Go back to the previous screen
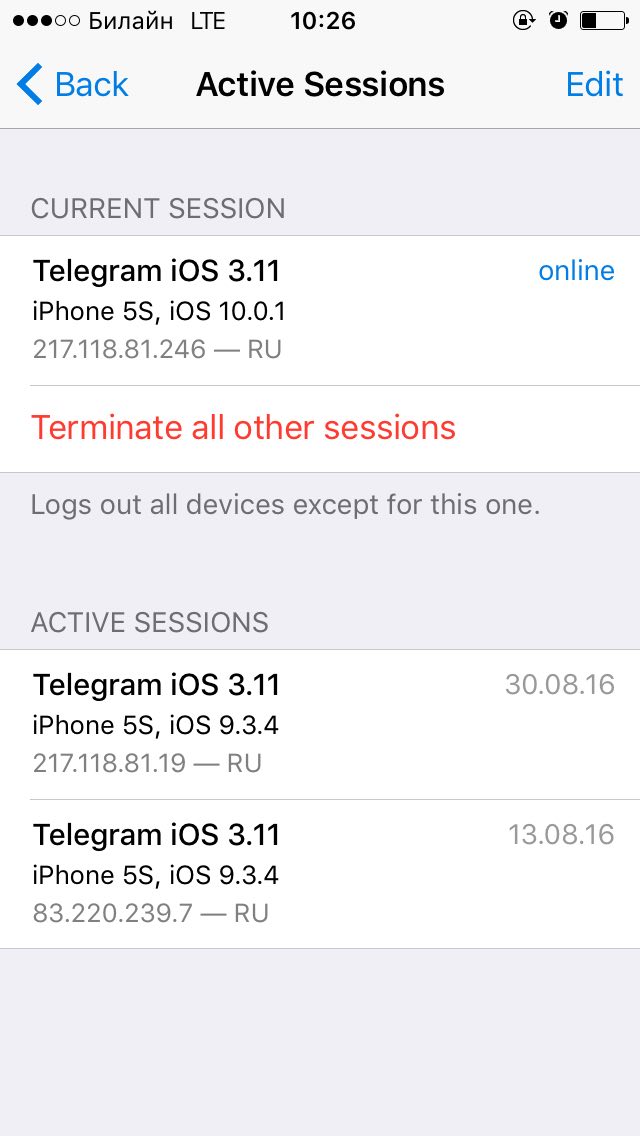 [x=73, y=85]
